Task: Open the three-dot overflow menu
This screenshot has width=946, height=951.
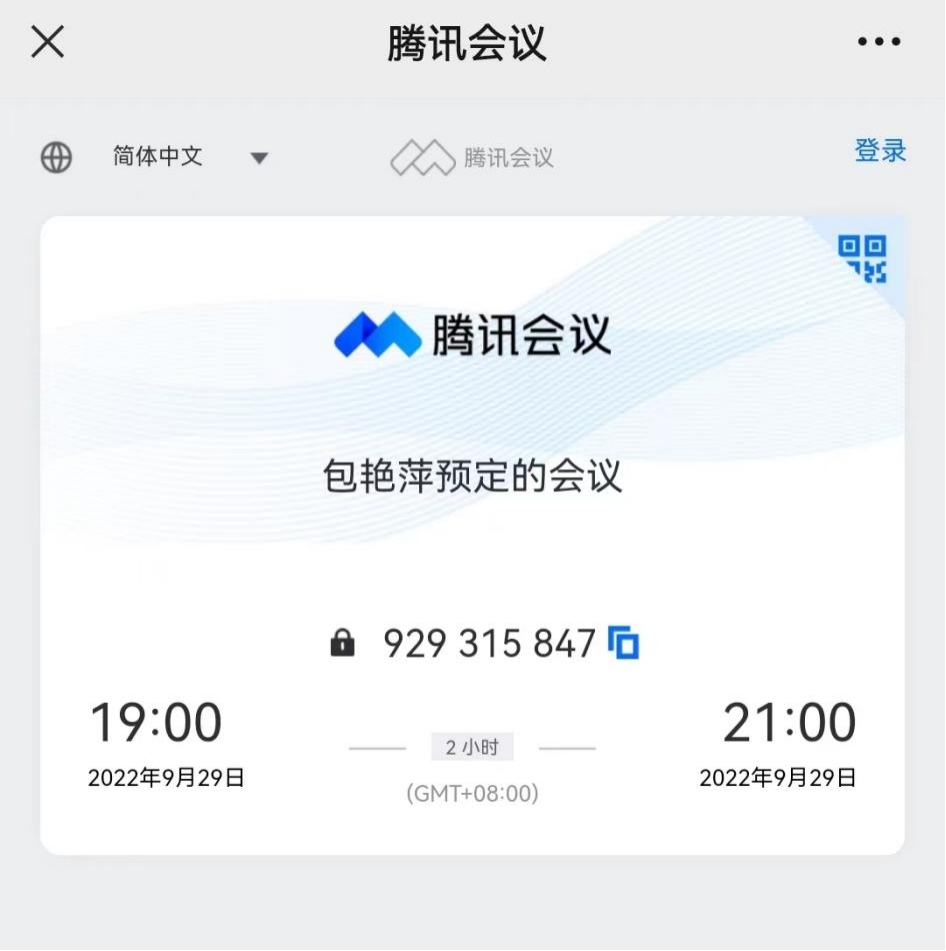Action: (x=879, y=42)
